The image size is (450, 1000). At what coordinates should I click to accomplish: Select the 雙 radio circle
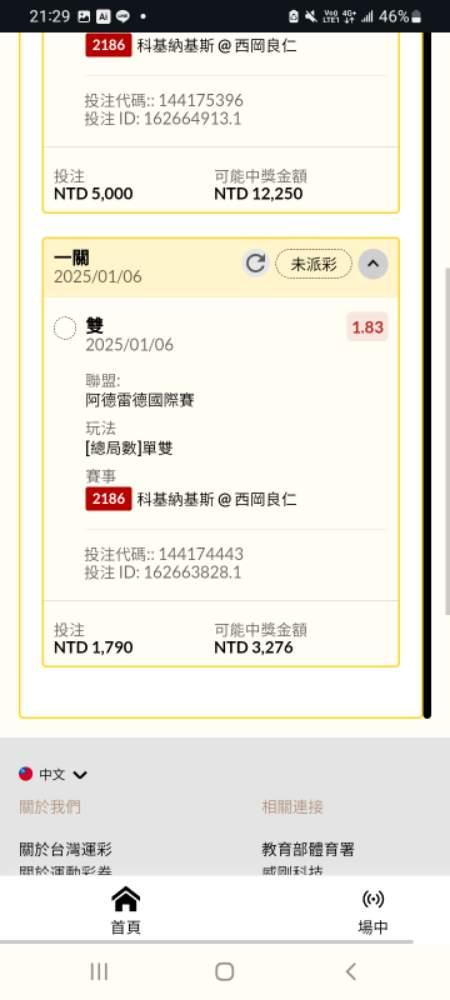(65, 328)
